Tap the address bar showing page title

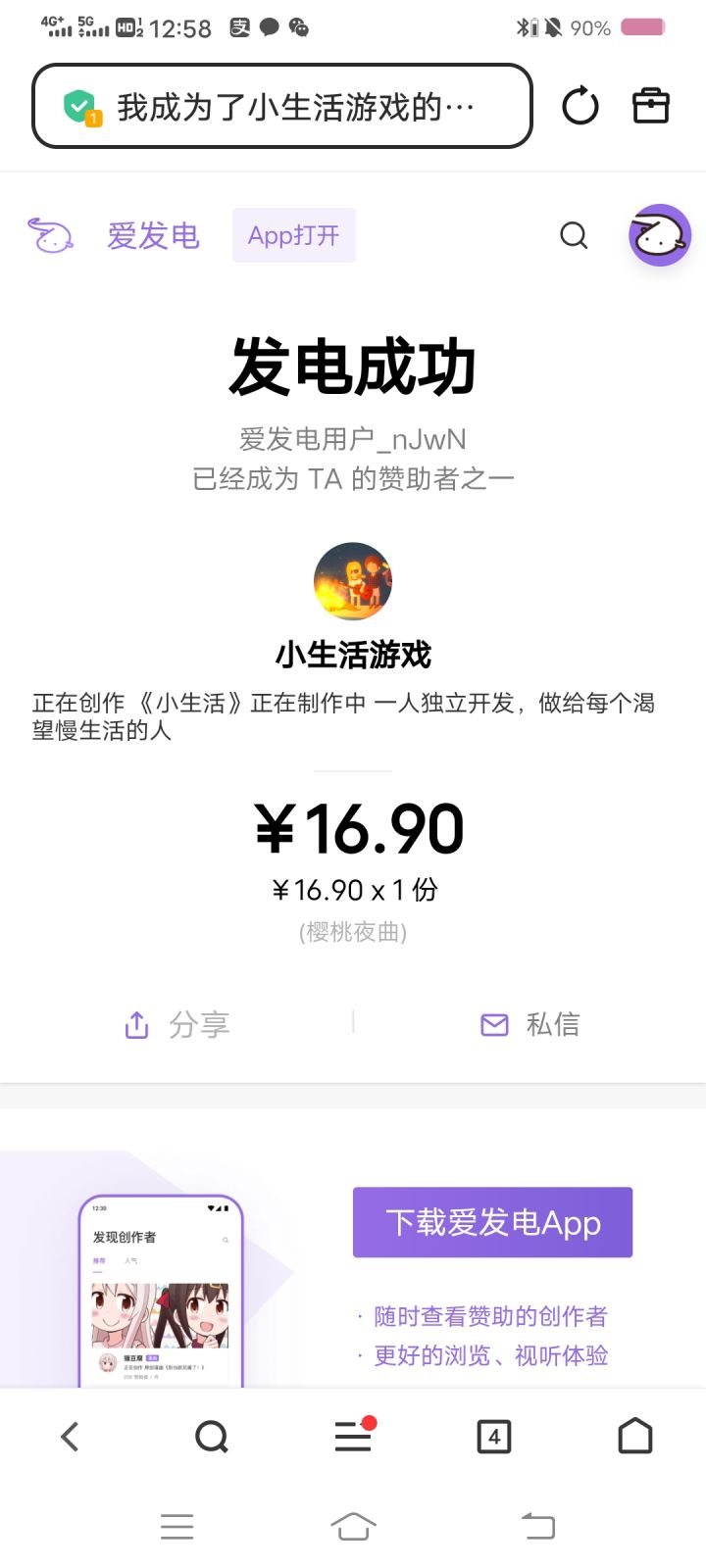(x=294, y=105)
